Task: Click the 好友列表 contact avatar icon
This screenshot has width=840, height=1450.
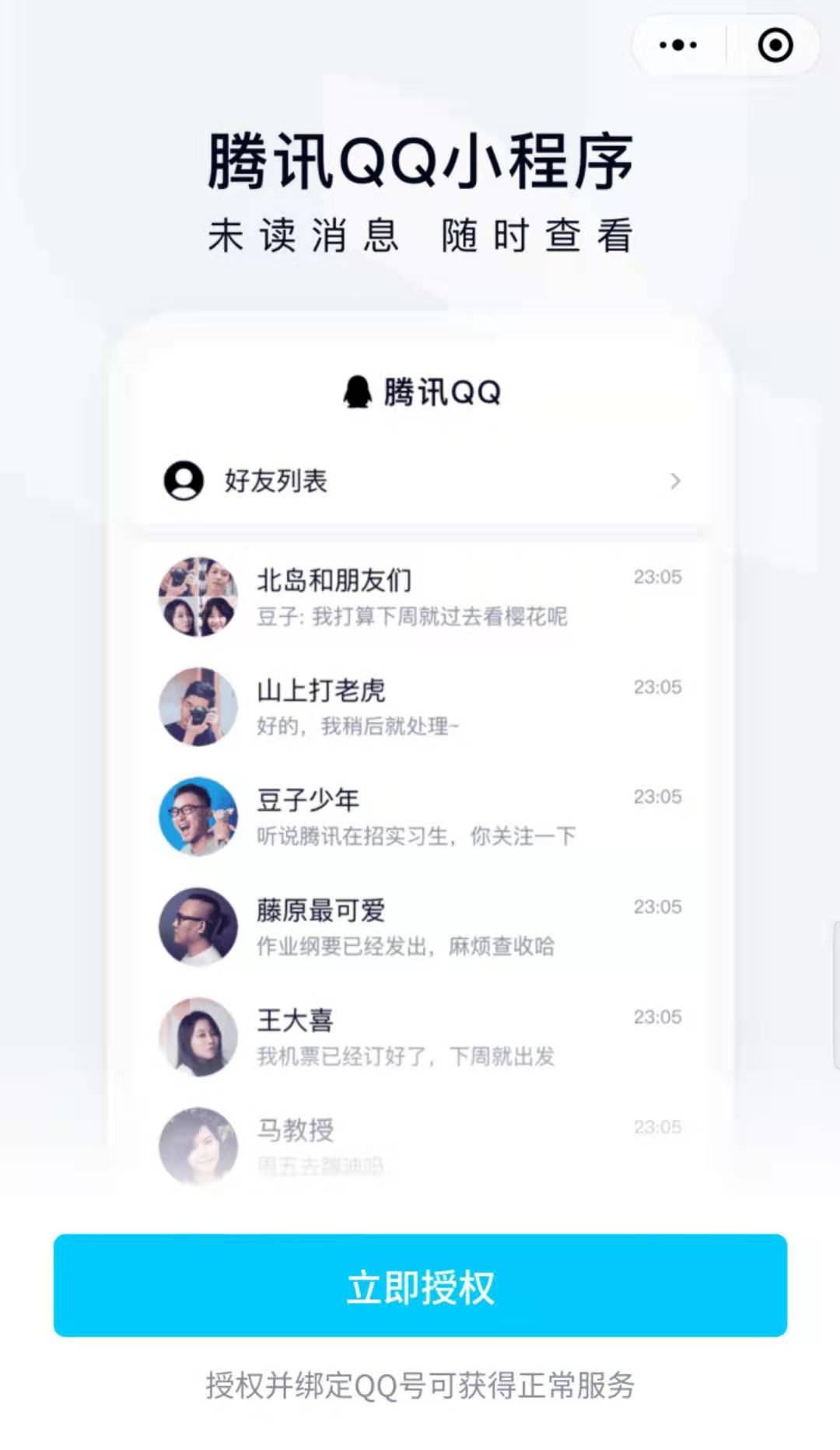Action: coord(183,482)
